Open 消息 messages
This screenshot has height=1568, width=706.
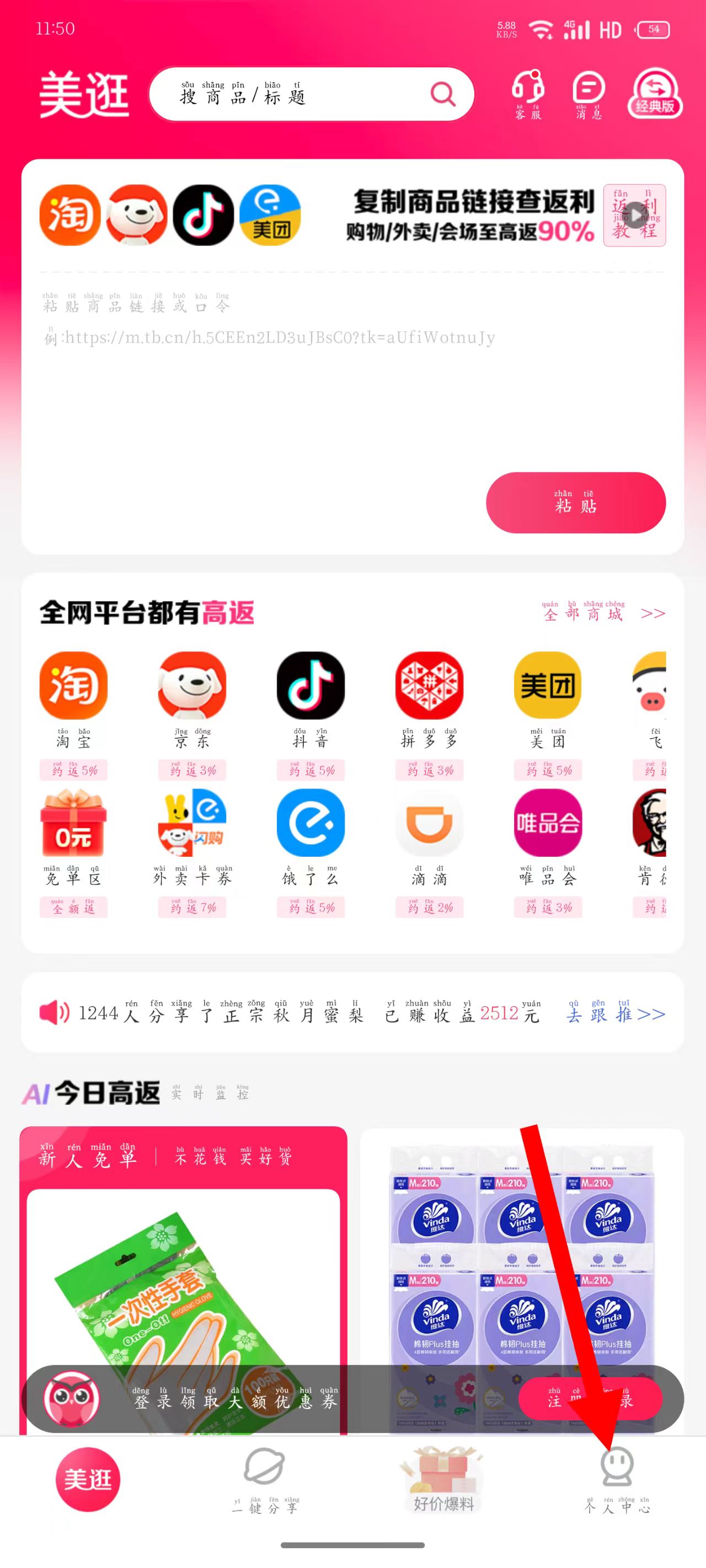589,95
